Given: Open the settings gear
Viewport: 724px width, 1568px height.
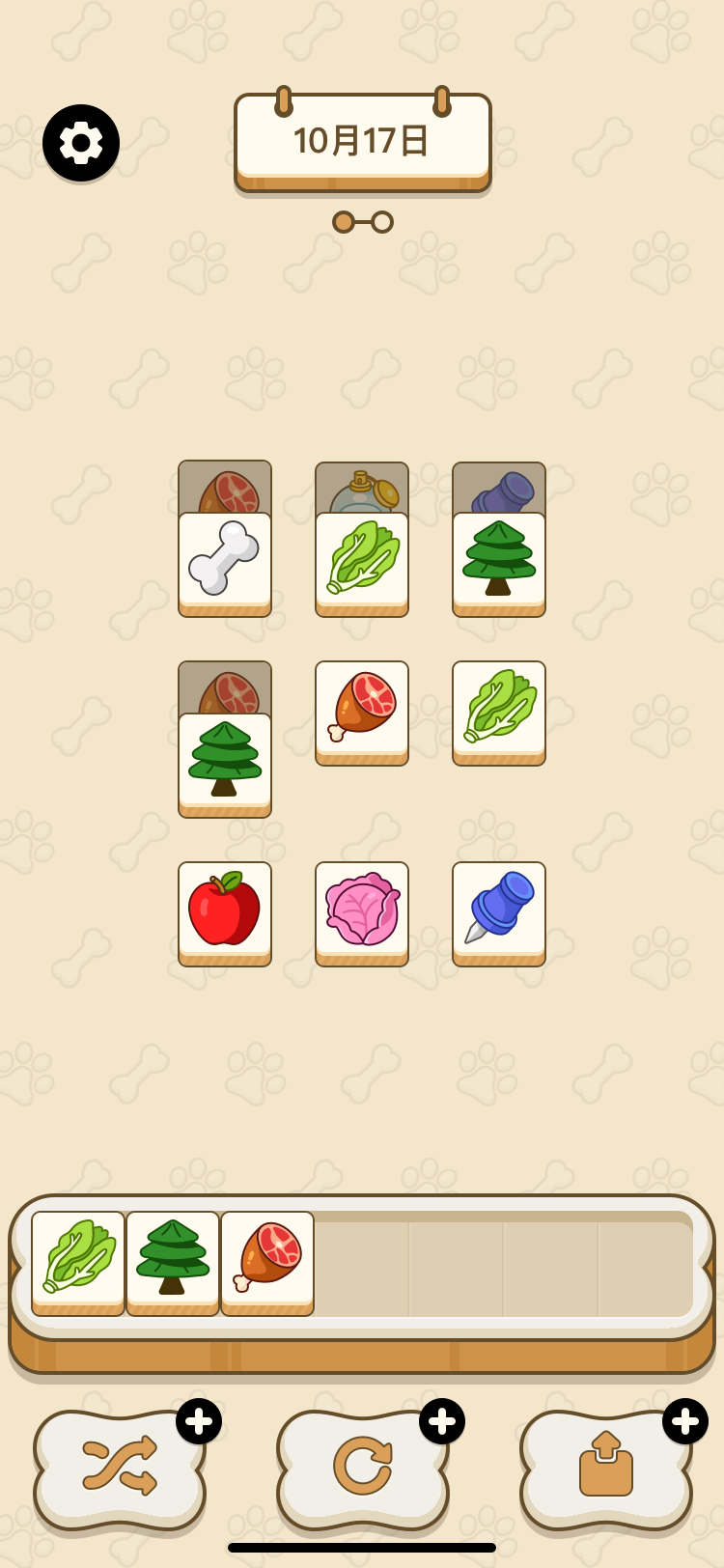Looking at the screenshot, I should 81,143.
